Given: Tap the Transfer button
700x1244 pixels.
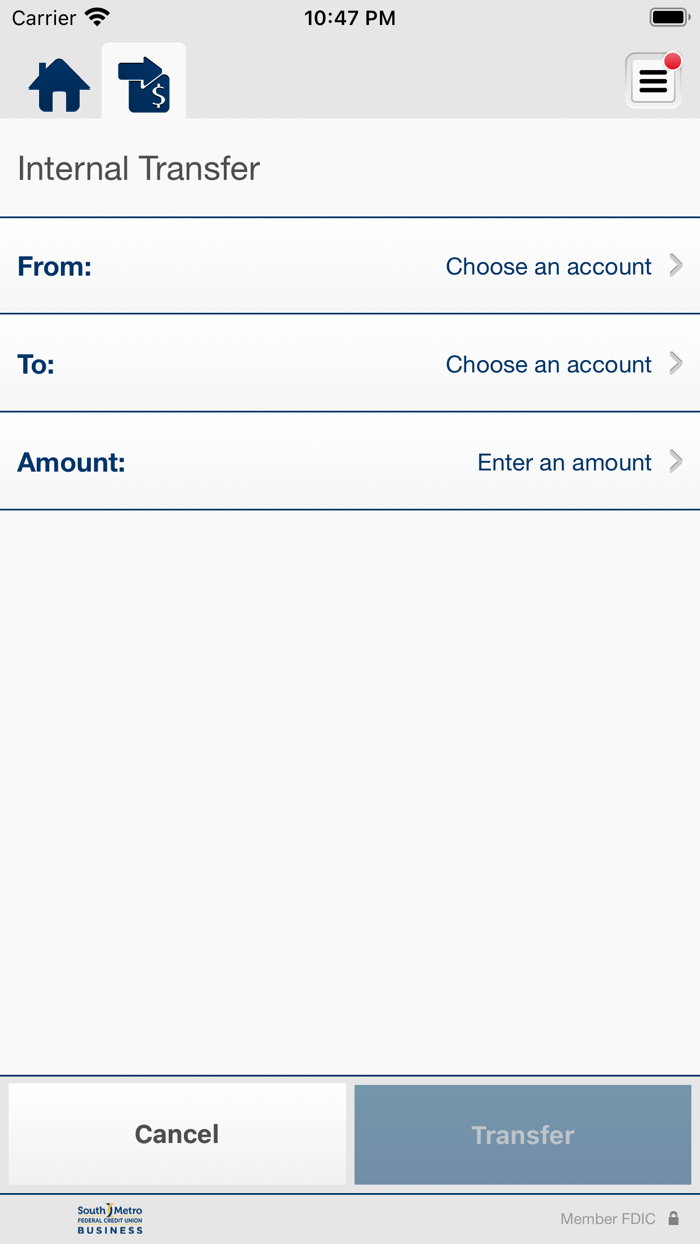Looking at the screenshot, I should pyautogui.click(x=523, y=1134).
